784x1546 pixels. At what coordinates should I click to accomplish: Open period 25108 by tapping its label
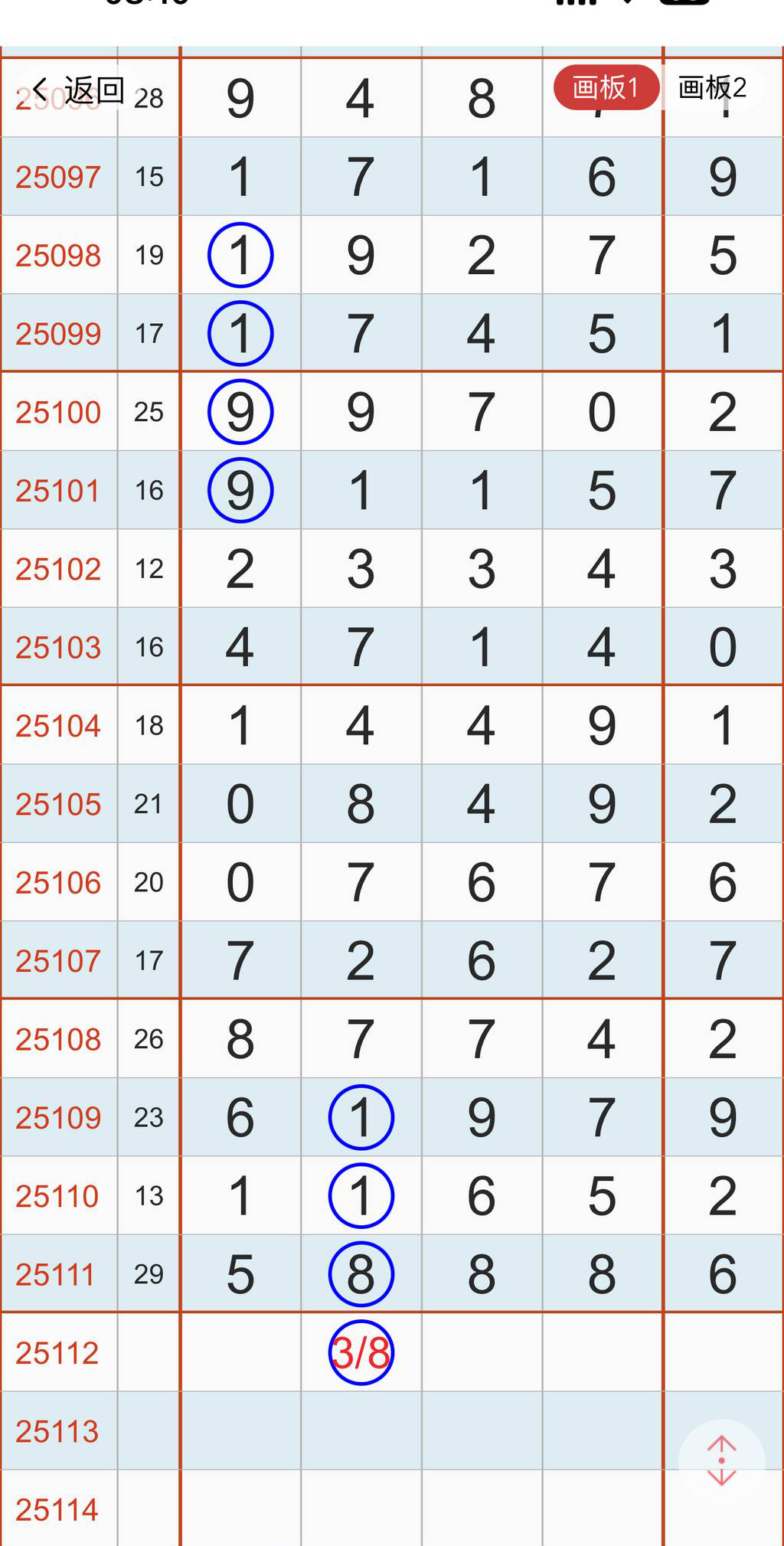pyautogui.click(x=57, y=1039)
